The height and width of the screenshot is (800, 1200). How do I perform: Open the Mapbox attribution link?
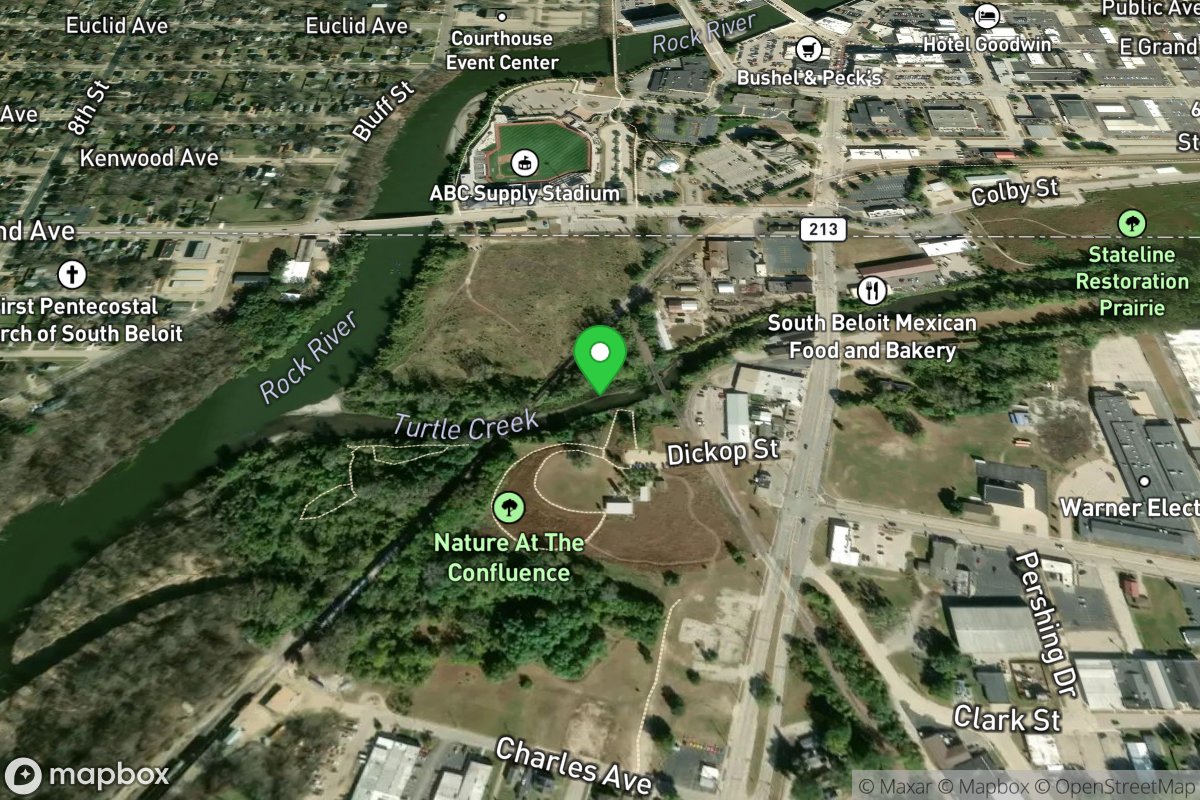coord(988,786)
